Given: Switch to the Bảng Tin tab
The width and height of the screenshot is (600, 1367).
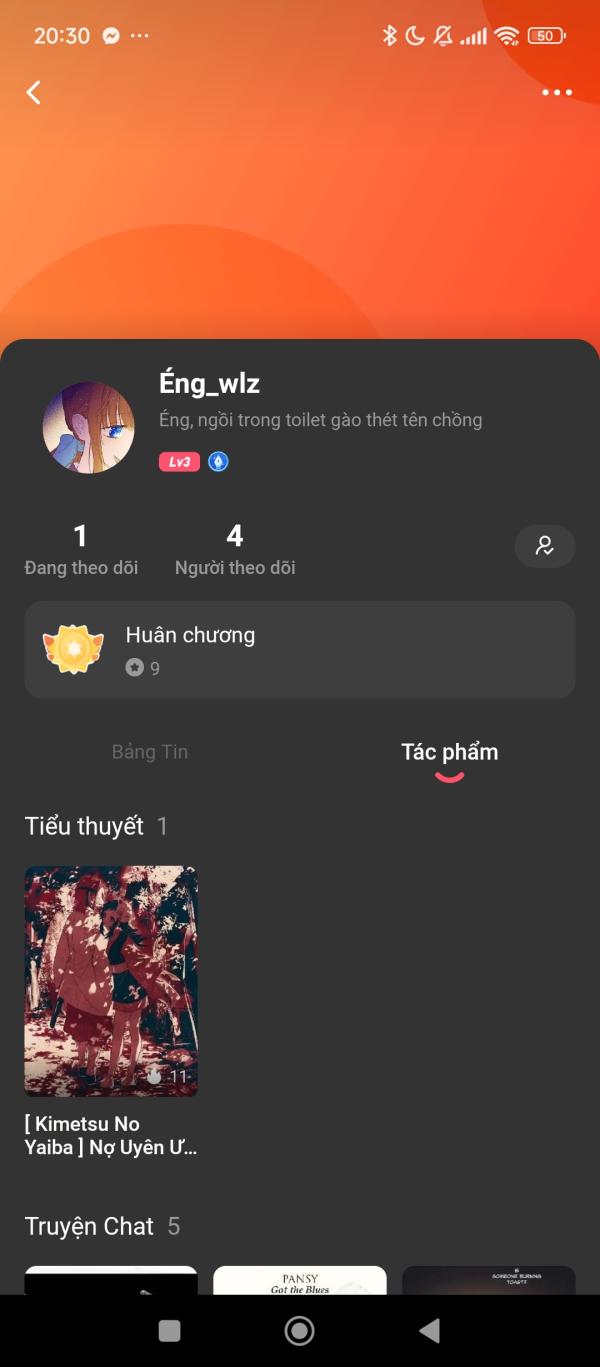Looking at the screenshot, I should tap(150, 752).
